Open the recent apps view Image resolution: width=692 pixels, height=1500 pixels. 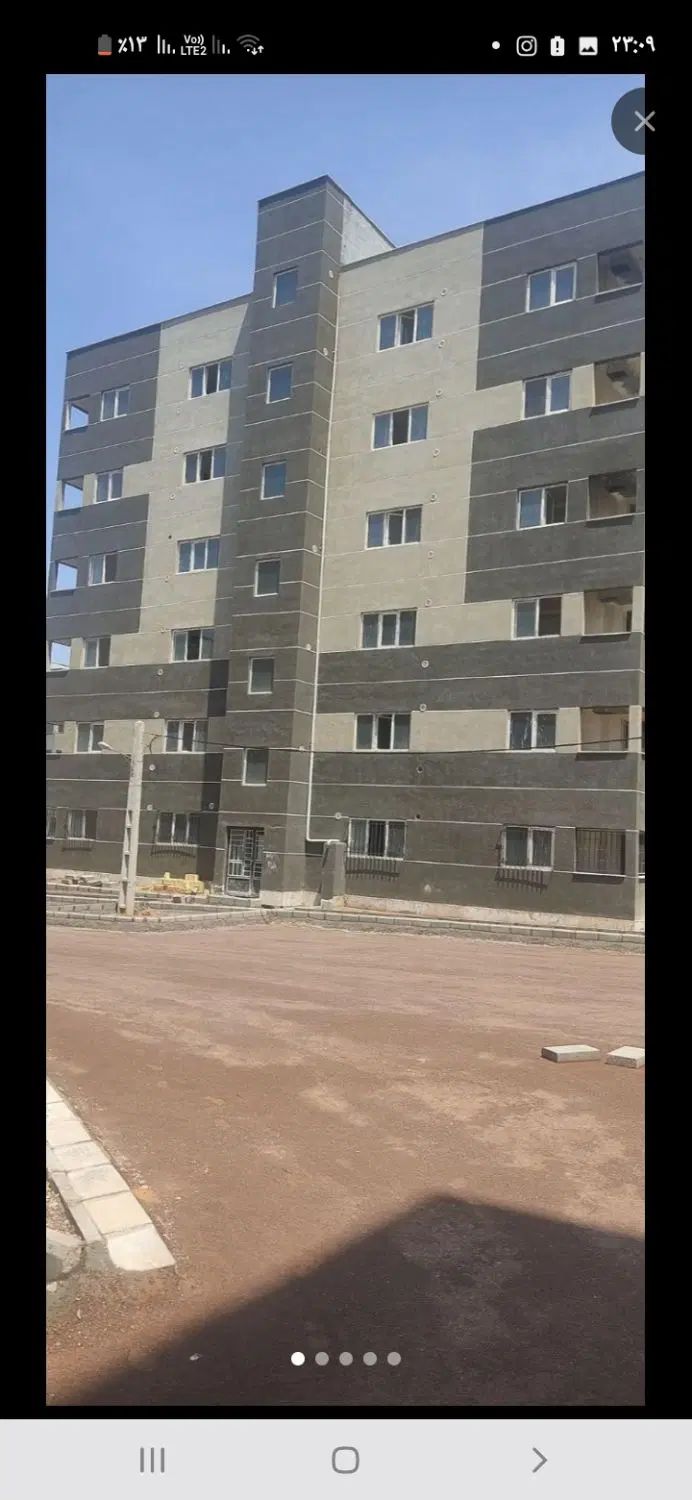(152, 1460)
